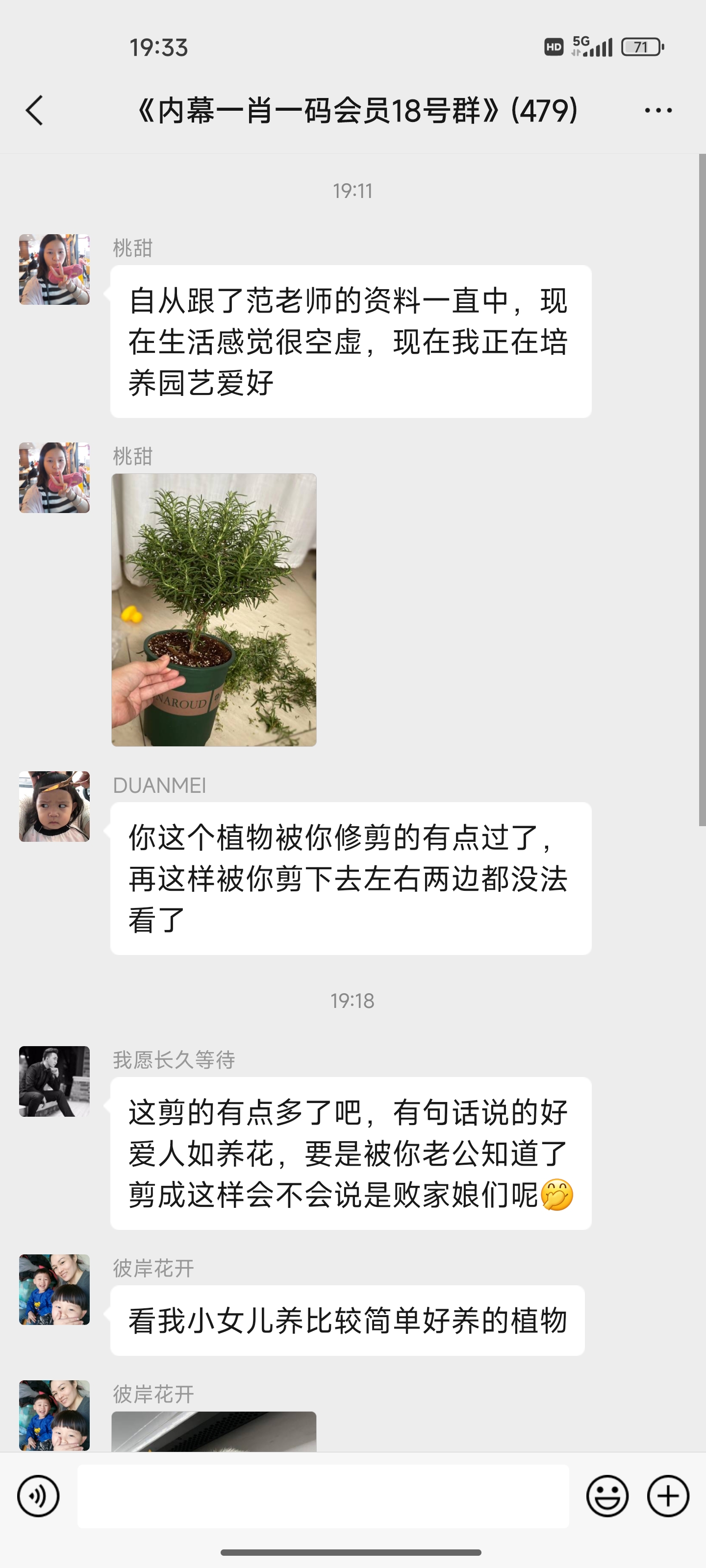The image size is (706, 1568).
Task: Open the emoji sticker panel
Action: [x=606, y=1495]
